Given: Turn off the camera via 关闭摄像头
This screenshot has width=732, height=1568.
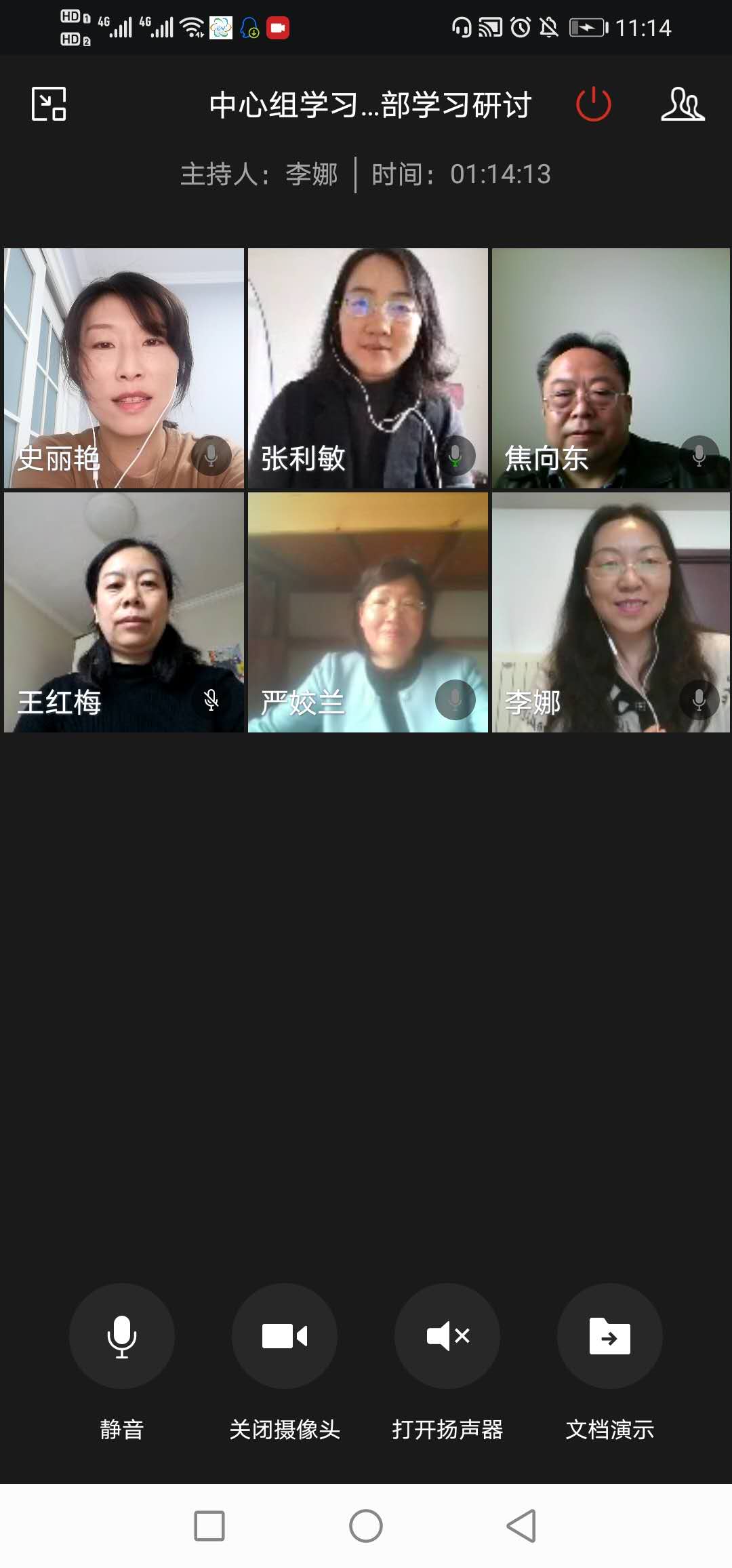Looking at the screenshot, I should pyautogui.click(x=285, y=1335).
